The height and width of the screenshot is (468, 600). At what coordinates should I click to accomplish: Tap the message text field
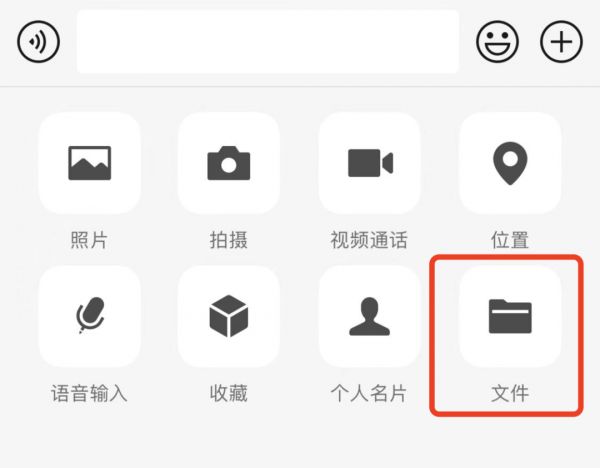tap(267, 42)
